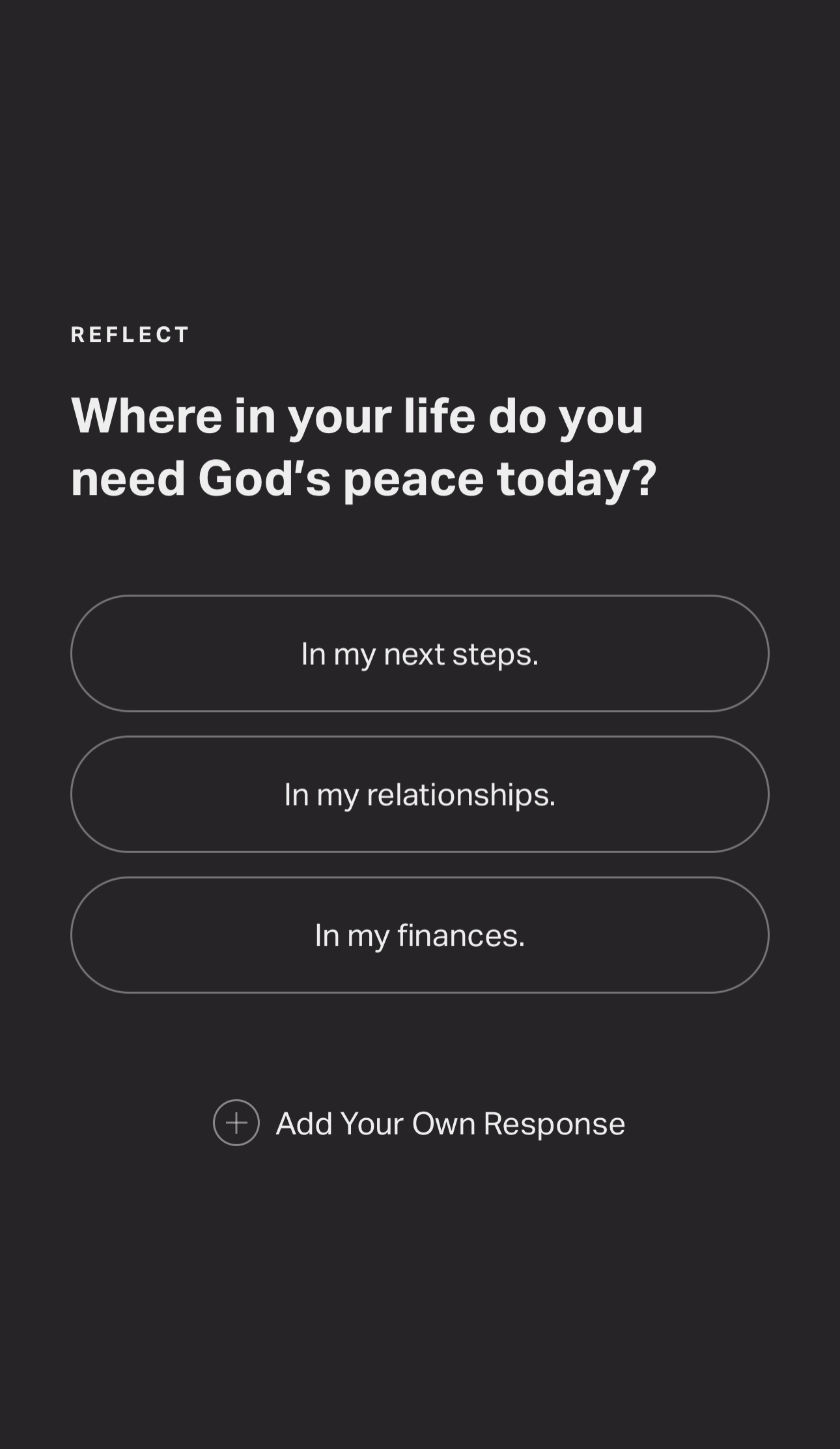Pick the 'In my finances.' option
The width and height of the screenshot is (840, 1449).
tap(419, 935)
